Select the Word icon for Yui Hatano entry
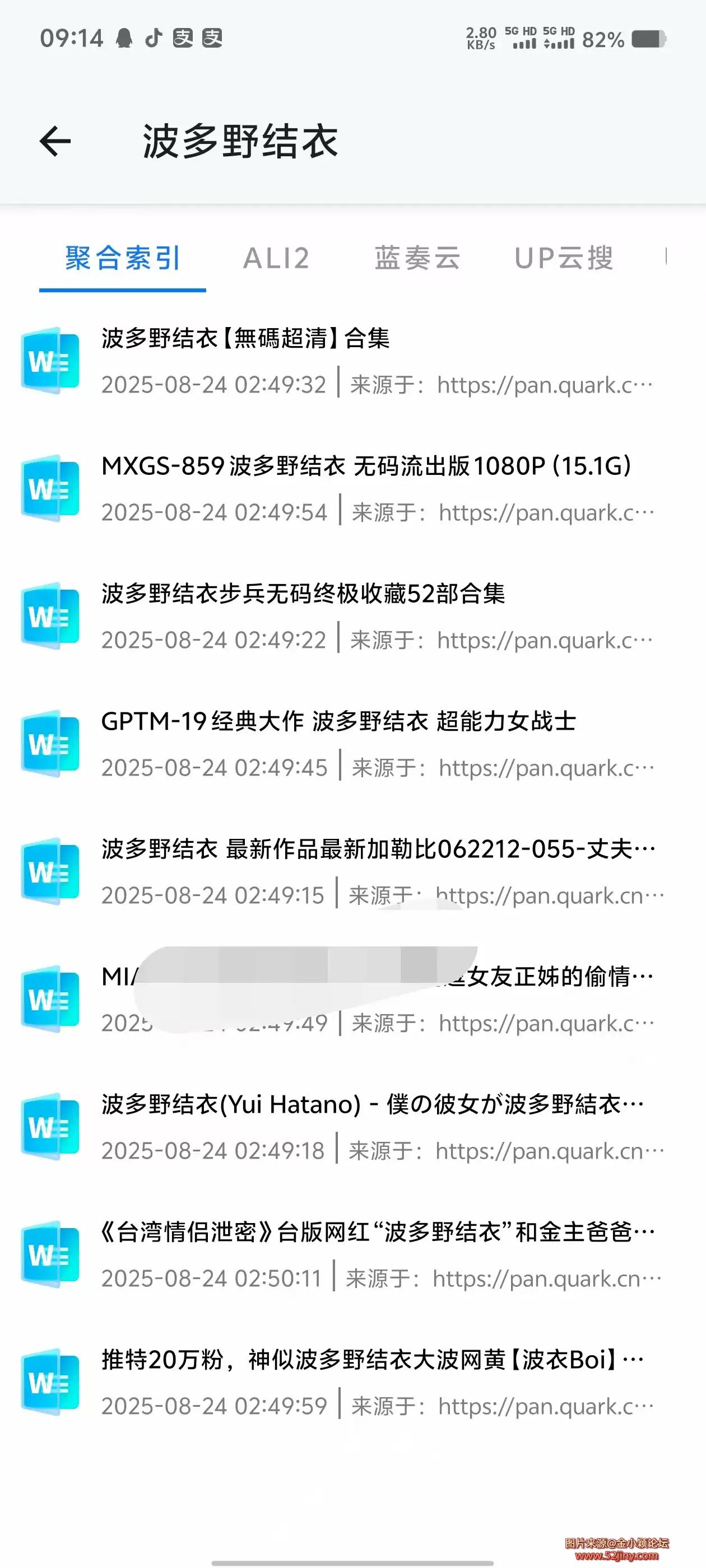Image resolution: width=706 pixels, height=1568 pixels. tap(50, 1126)
